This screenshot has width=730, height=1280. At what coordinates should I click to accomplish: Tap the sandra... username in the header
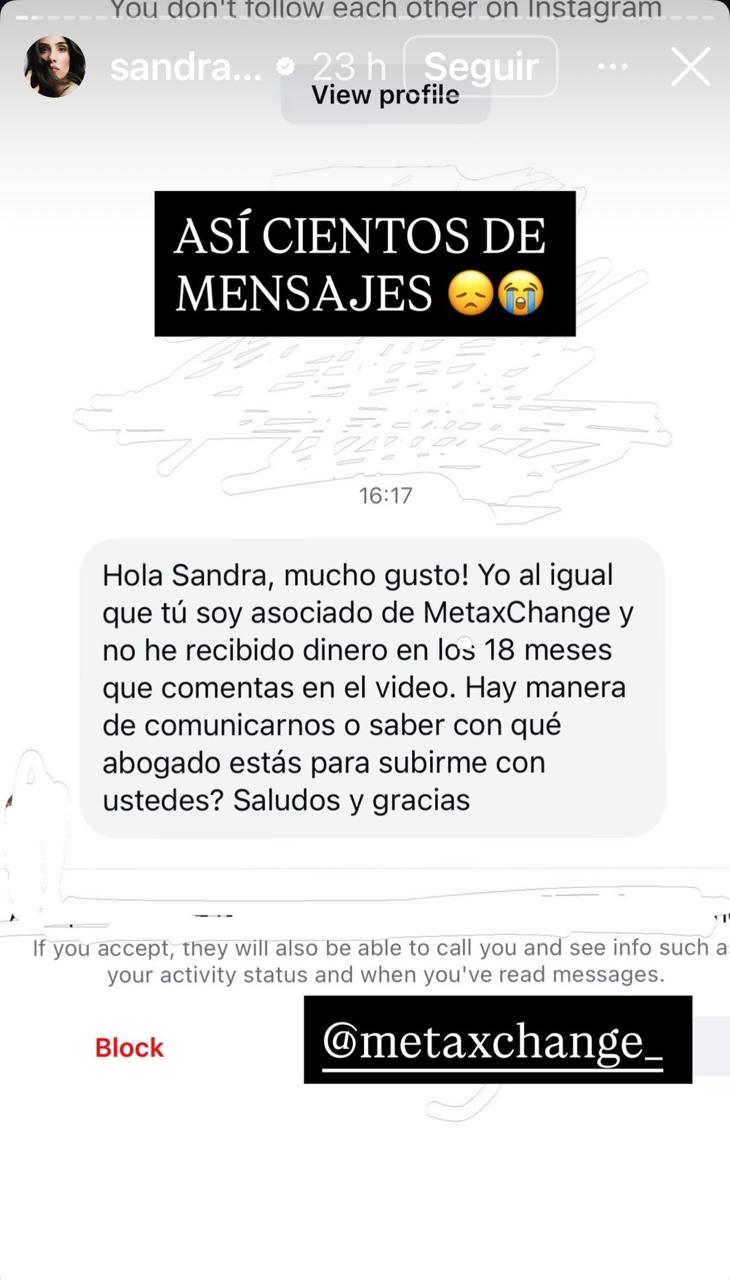pyautogui.click(x=186, y=67)
